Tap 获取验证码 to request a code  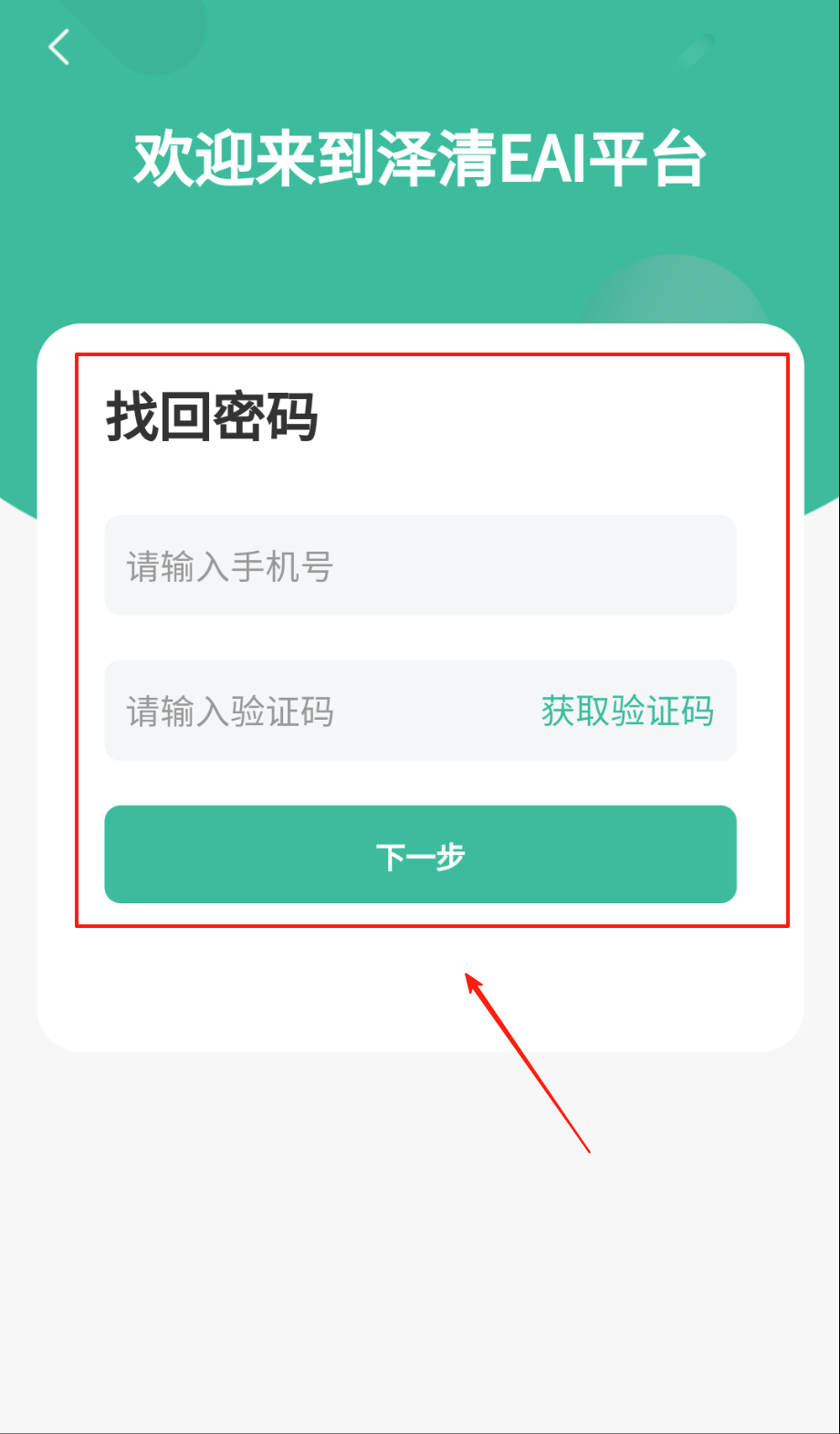click(627, 711)
